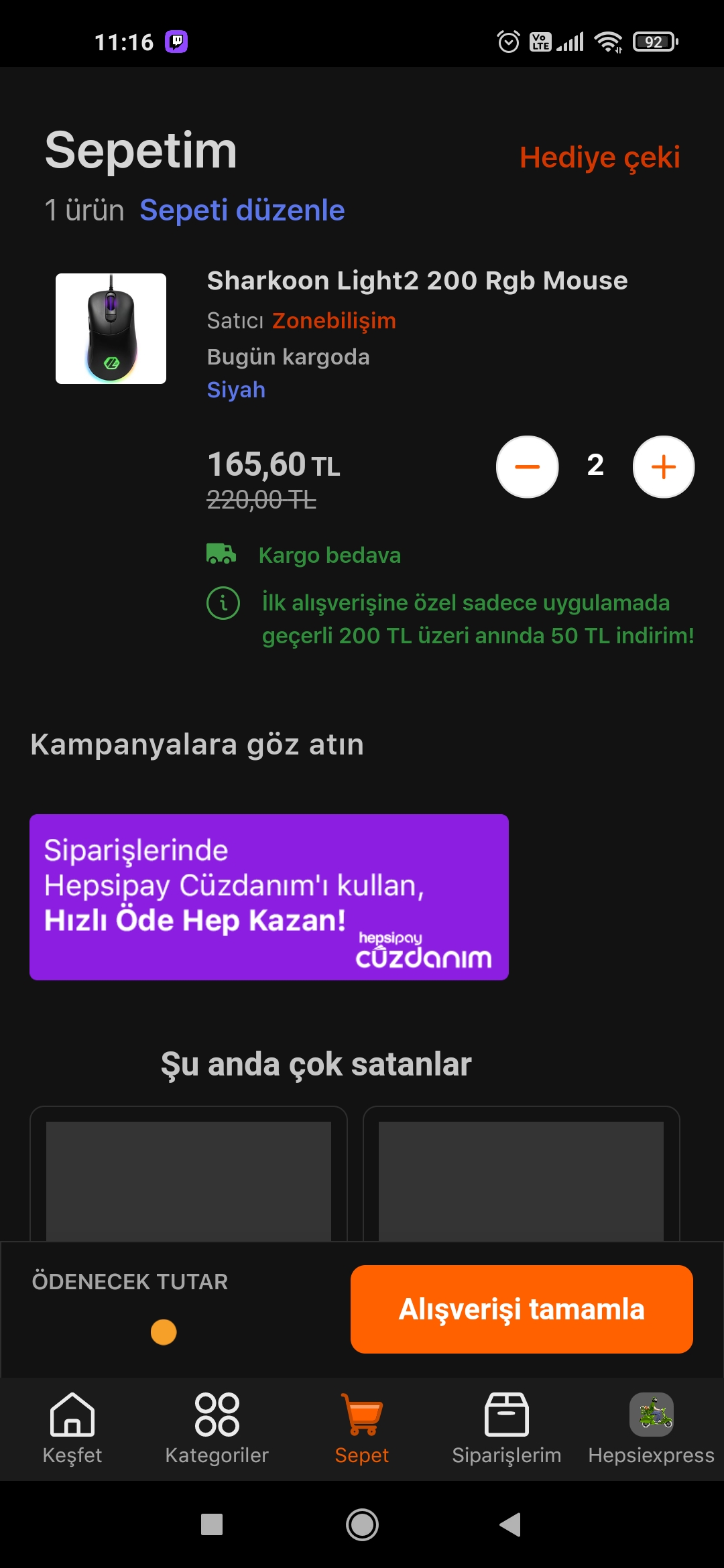724x1568 pixels.
Task: Go to the Keşfet tab
Action: 72,1427
